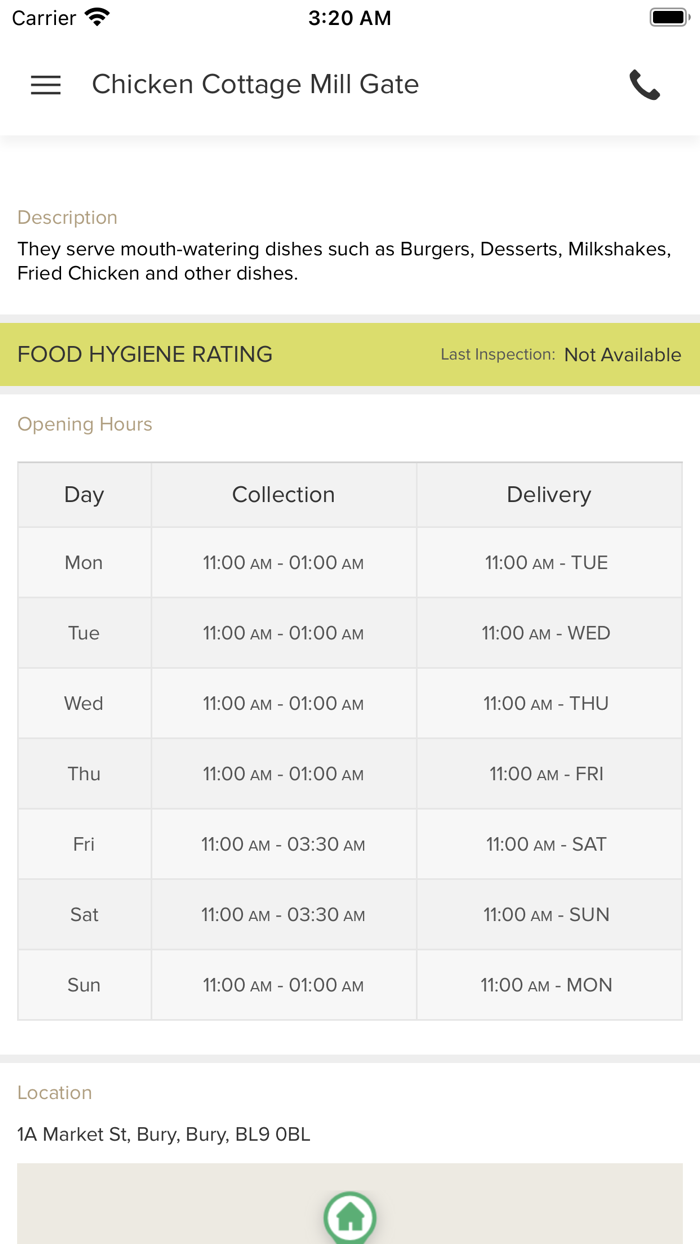Open the hamburger drawer menu
700x1244 pixels.
[x=46, y=85]
